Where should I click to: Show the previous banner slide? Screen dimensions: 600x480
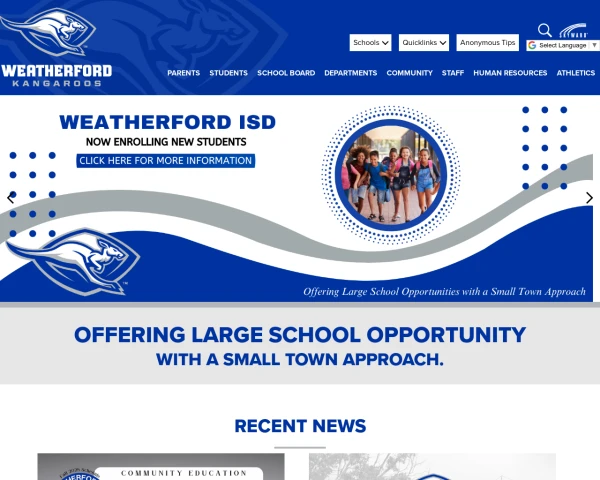11,198
